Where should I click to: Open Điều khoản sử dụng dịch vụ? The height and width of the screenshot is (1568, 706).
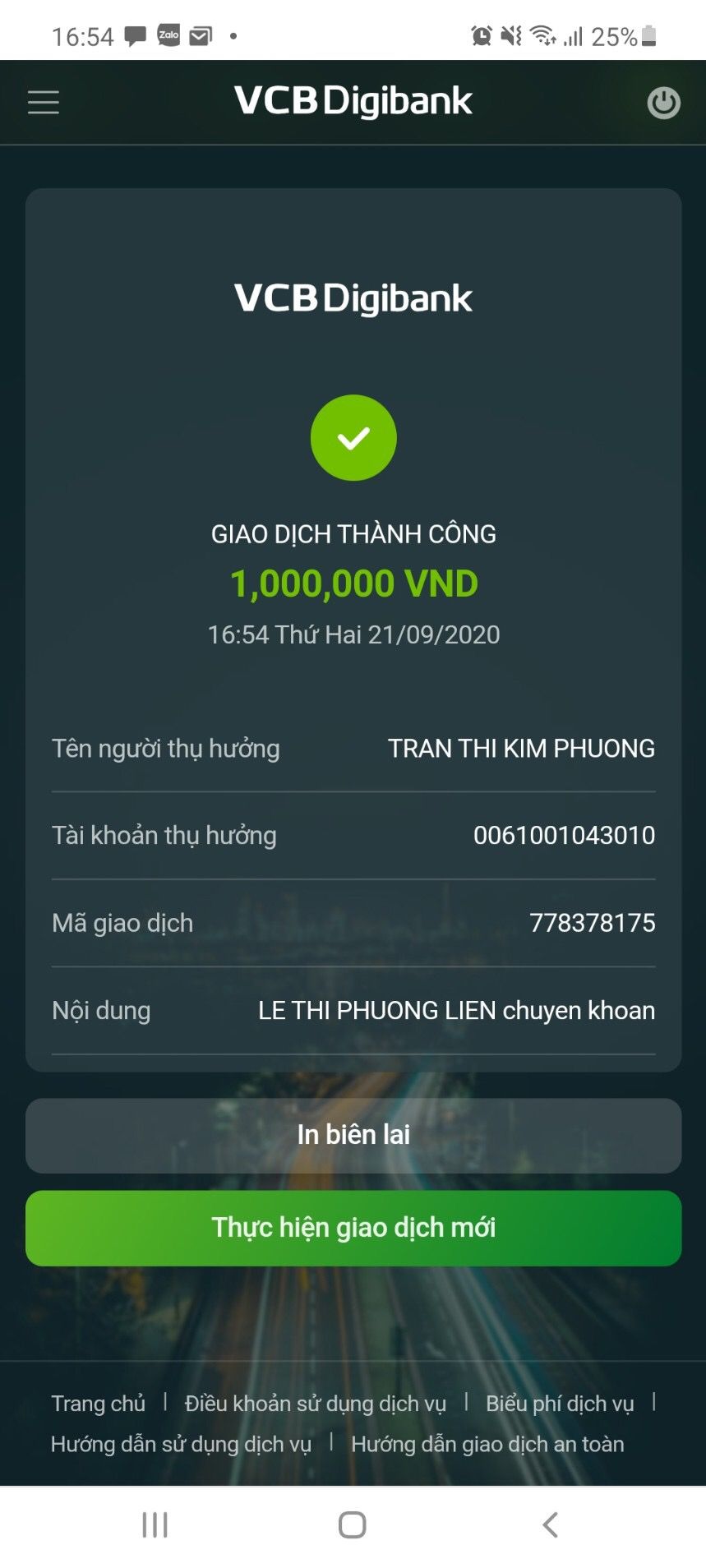(316, 1404)
